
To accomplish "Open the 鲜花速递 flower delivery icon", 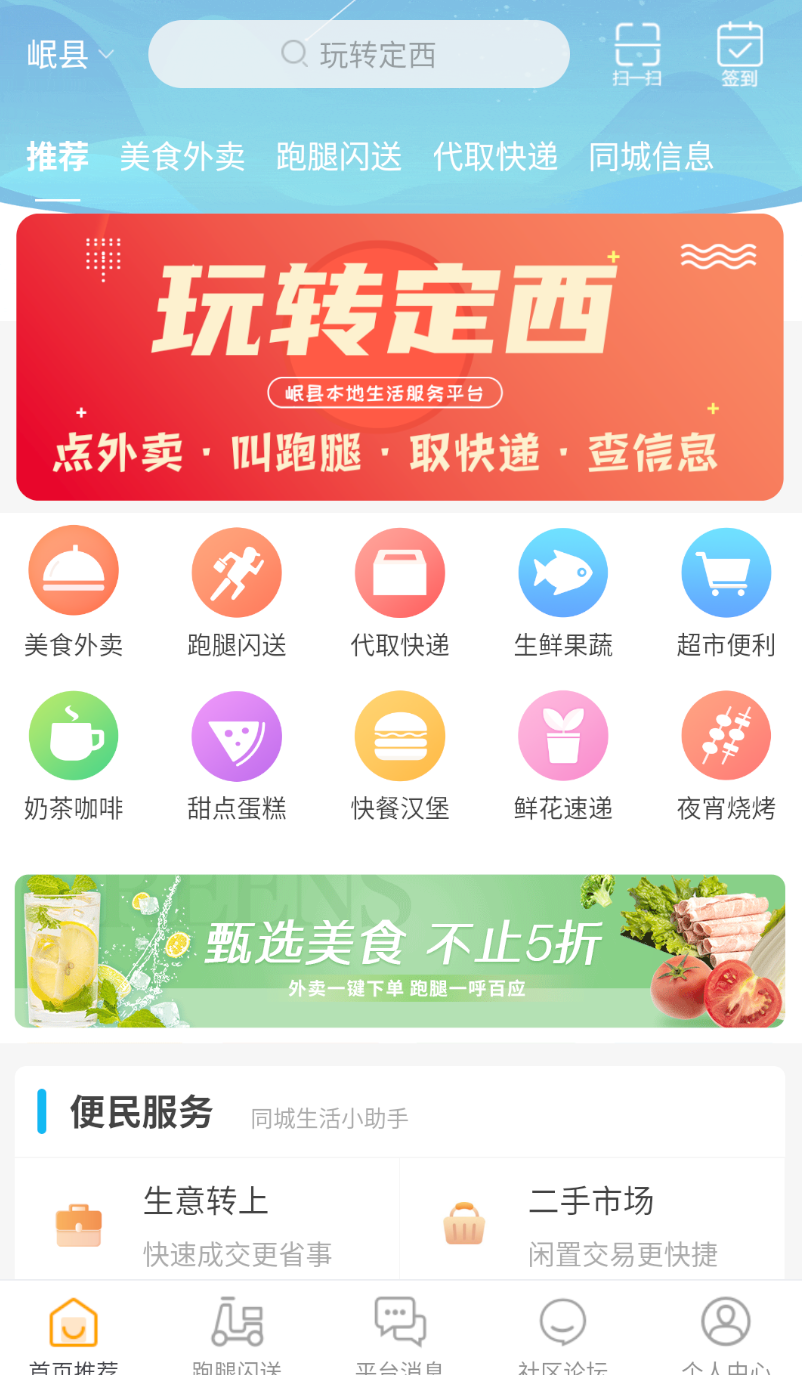I will [563, 735].
